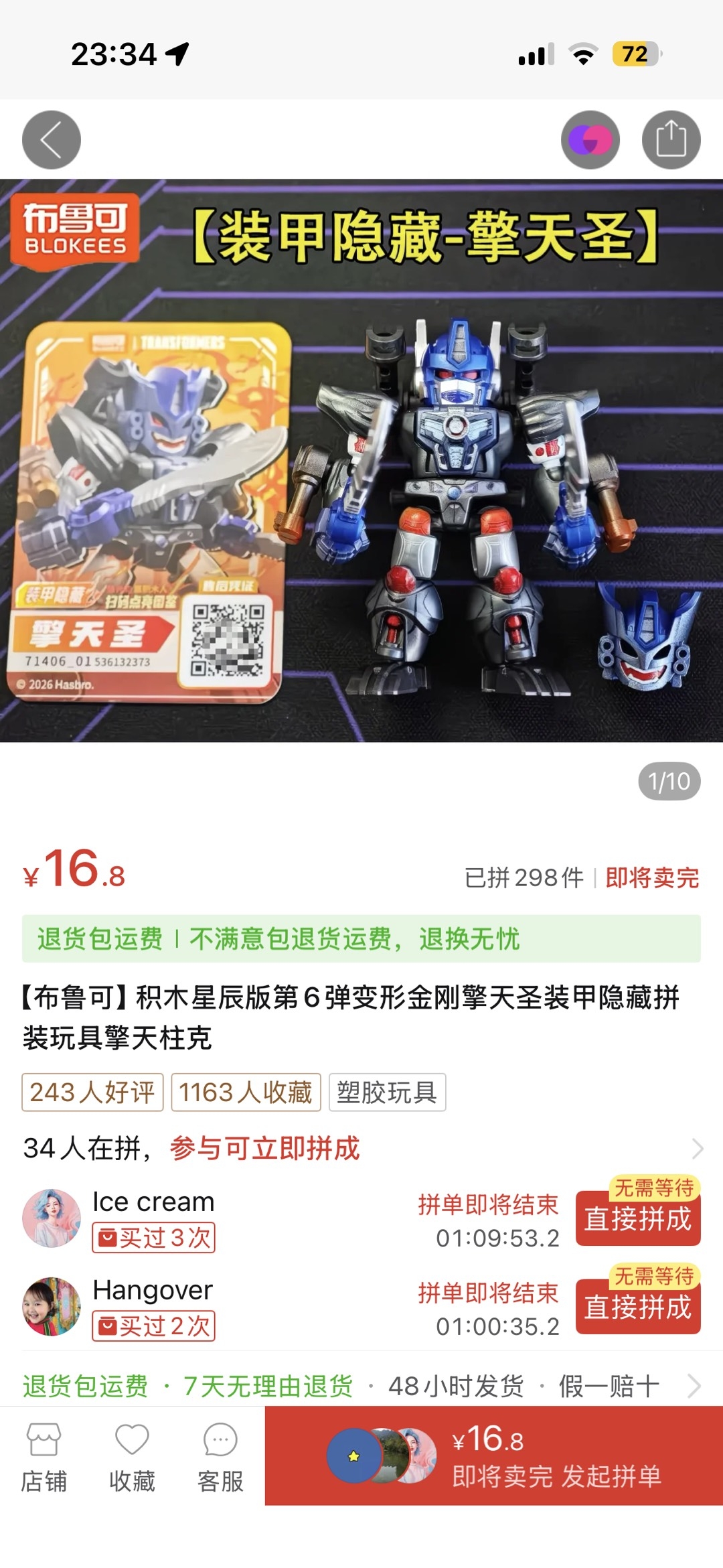Expand the 34人在拼 group list
The height and width of the screenshot is (1568, 723).
[696, 1149]
